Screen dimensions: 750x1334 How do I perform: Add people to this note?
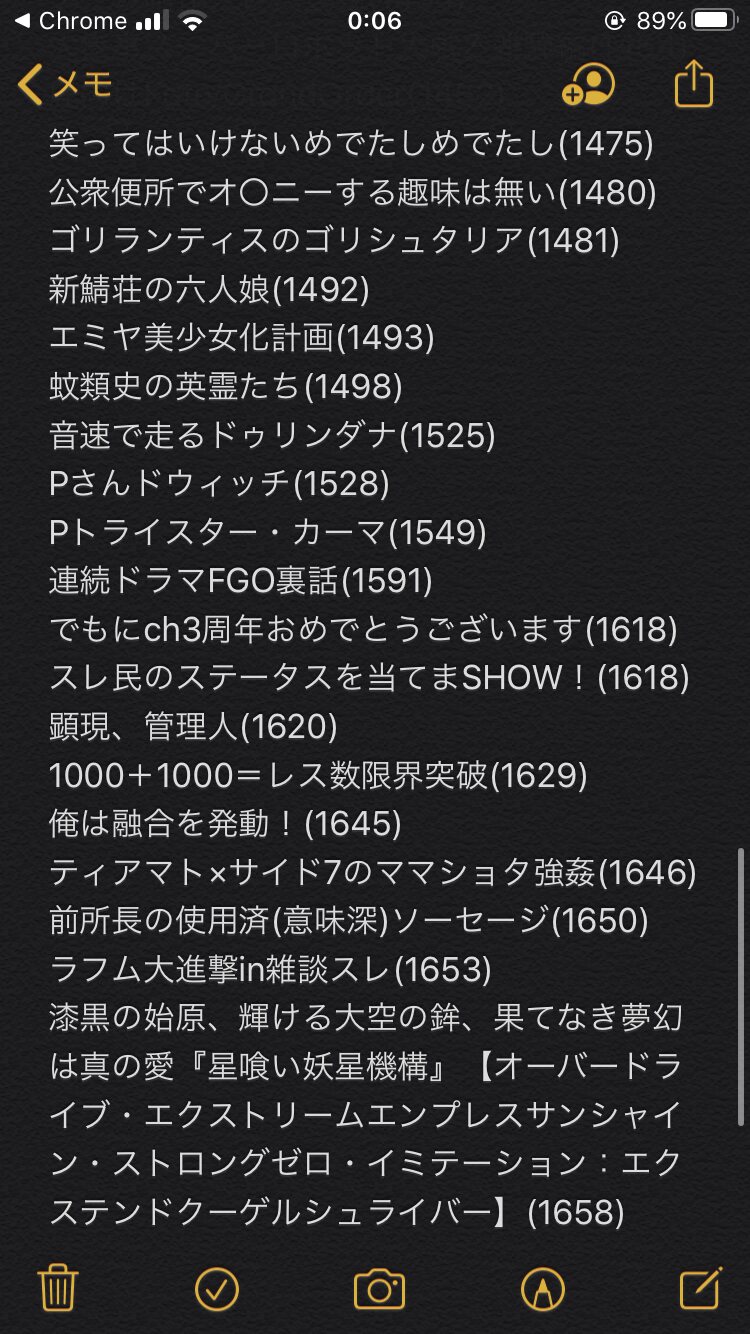coord(588,85)
